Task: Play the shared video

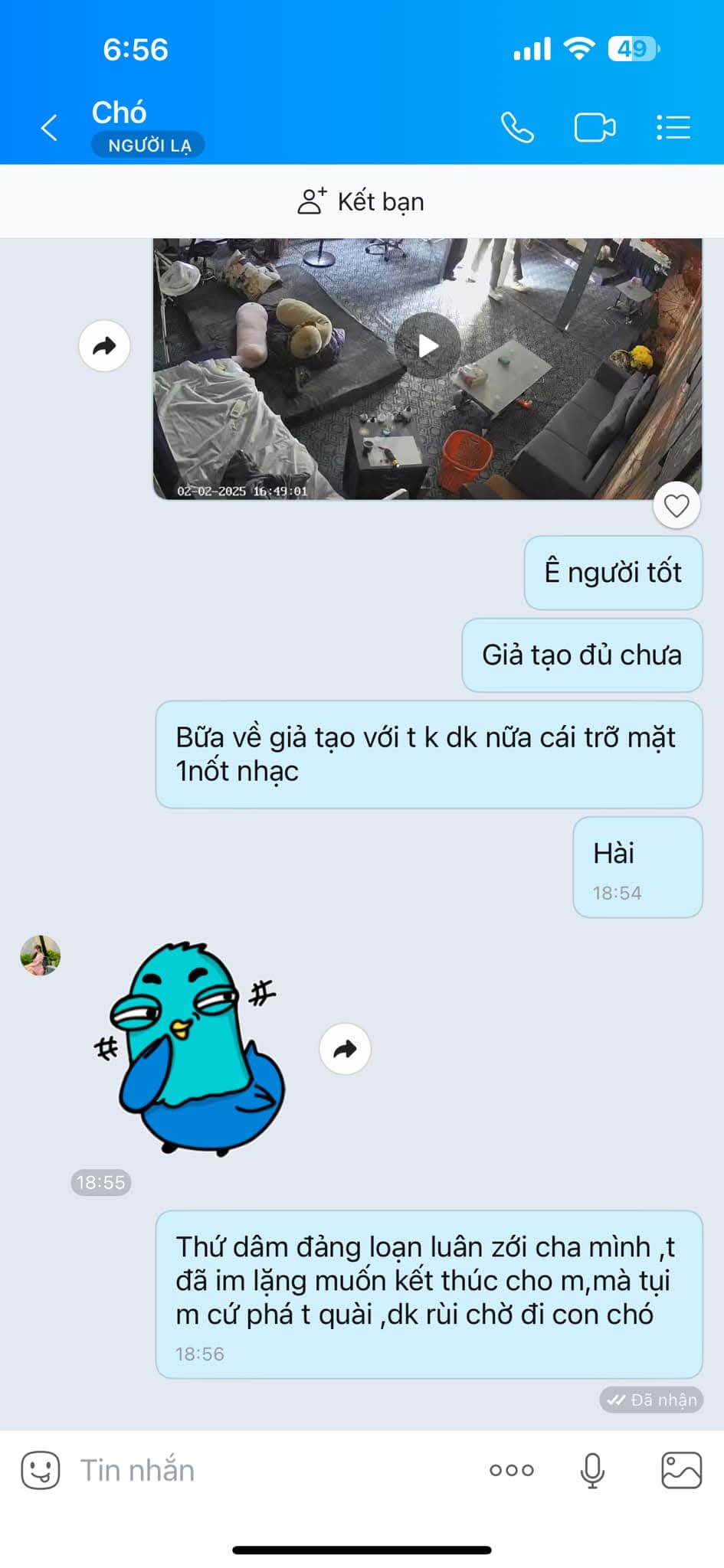Action: click(x=428, y=346)
